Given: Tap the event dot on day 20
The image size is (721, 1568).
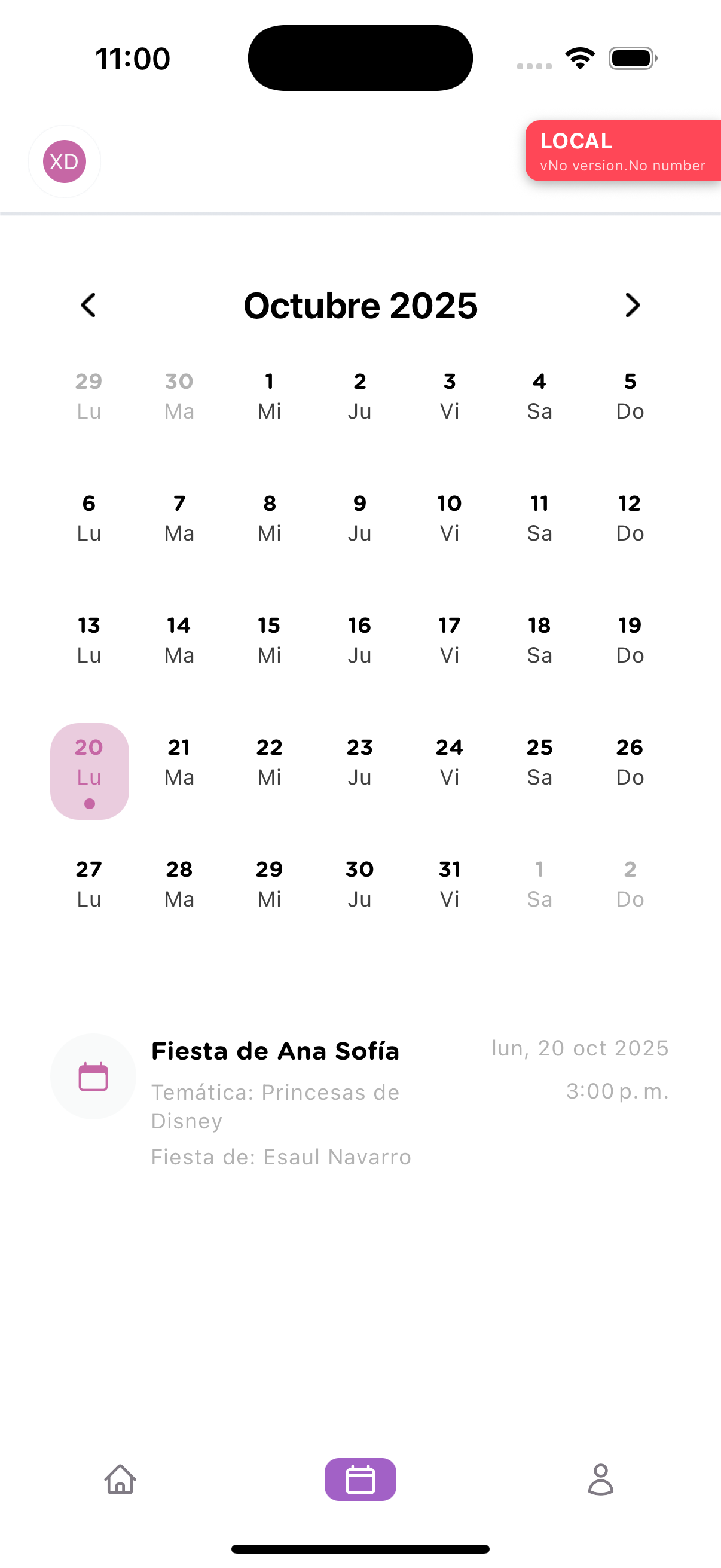Looking at the screenshot, I should point(89,803).
